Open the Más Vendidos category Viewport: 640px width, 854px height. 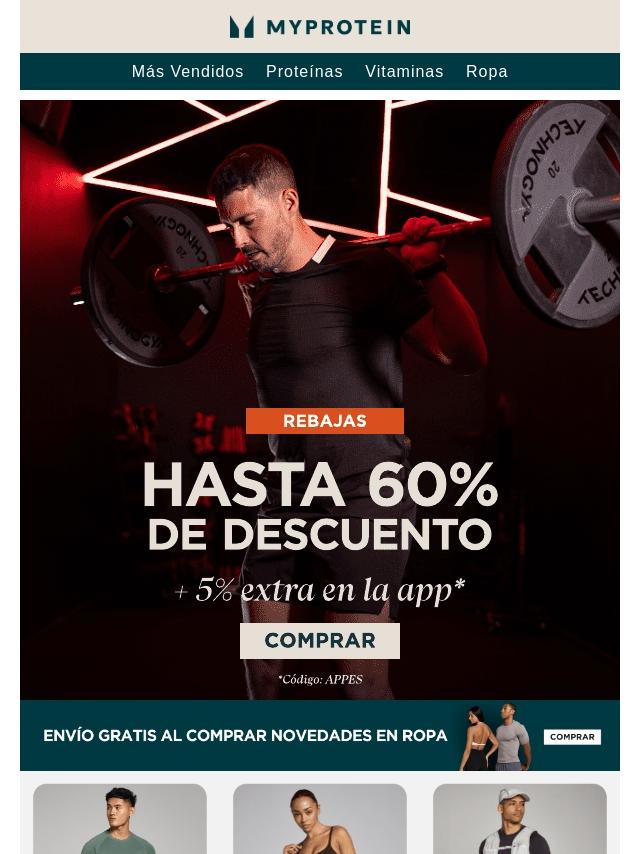pyautogui.click(x=187, y=72)
